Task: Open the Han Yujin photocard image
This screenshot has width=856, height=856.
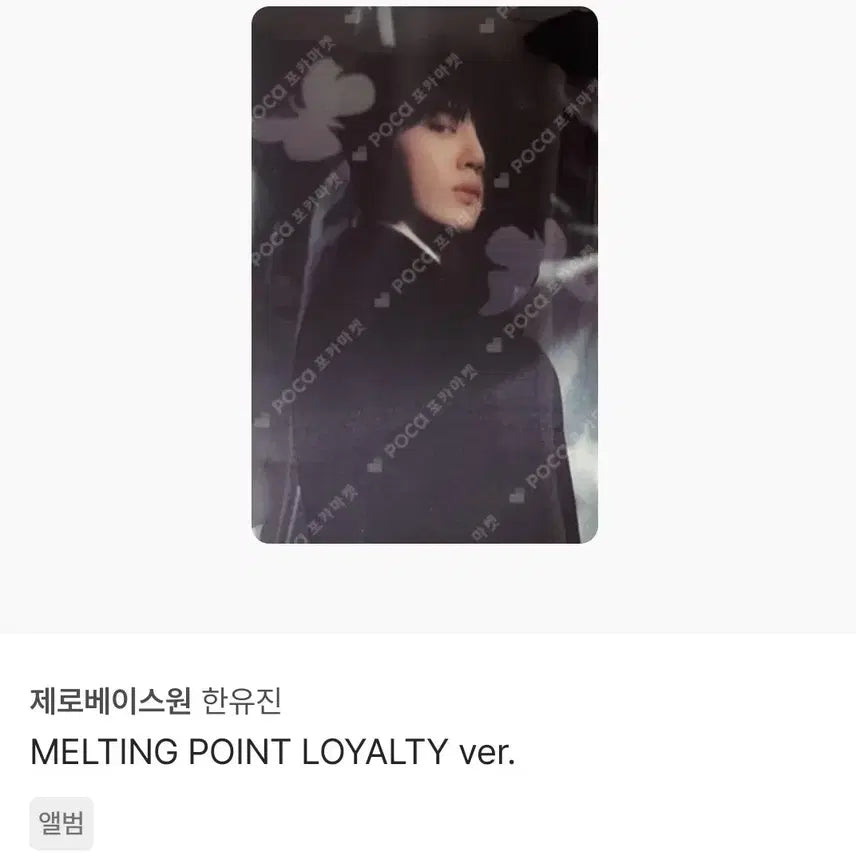Action: (x=424, y=275)
